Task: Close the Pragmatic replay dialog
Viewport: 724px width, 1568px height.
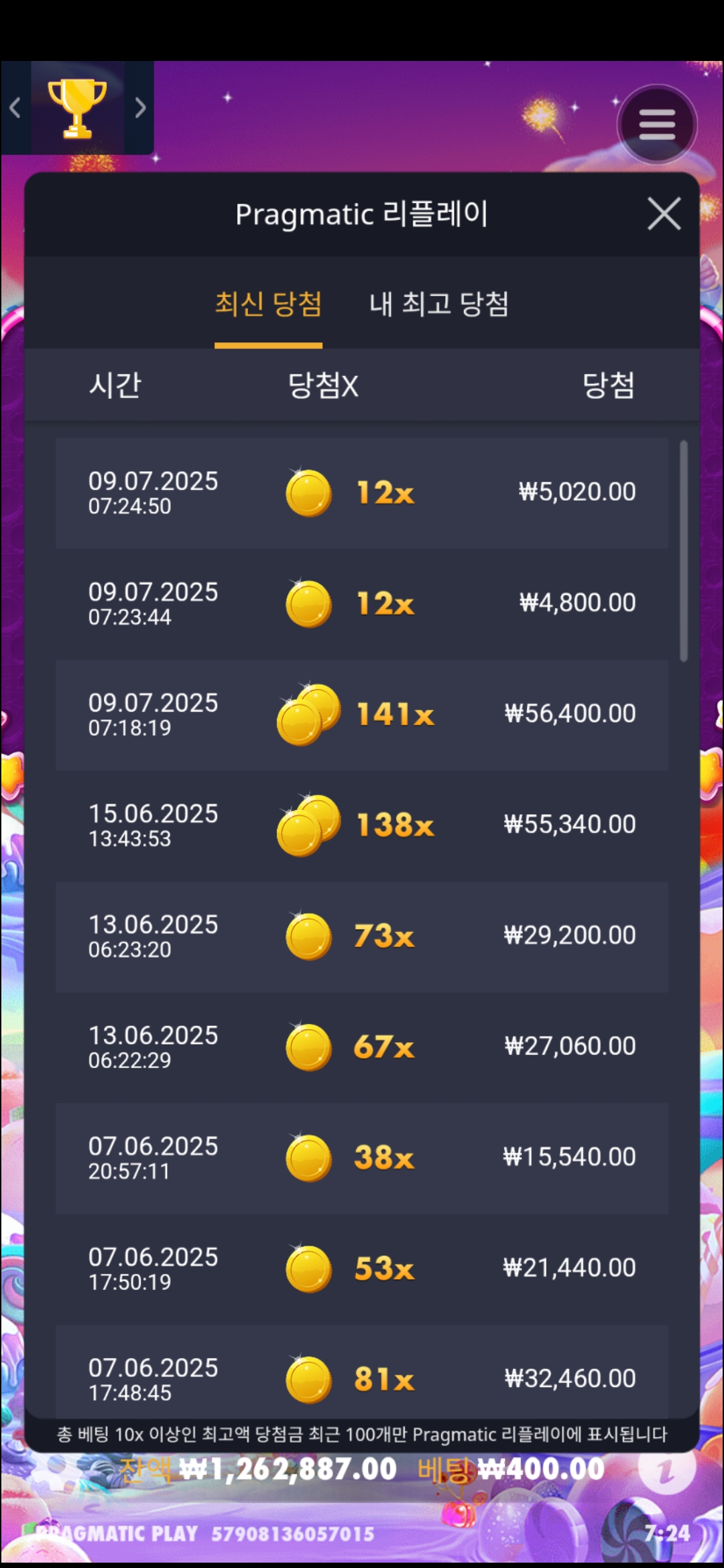Action: click(x=664, y=214)
